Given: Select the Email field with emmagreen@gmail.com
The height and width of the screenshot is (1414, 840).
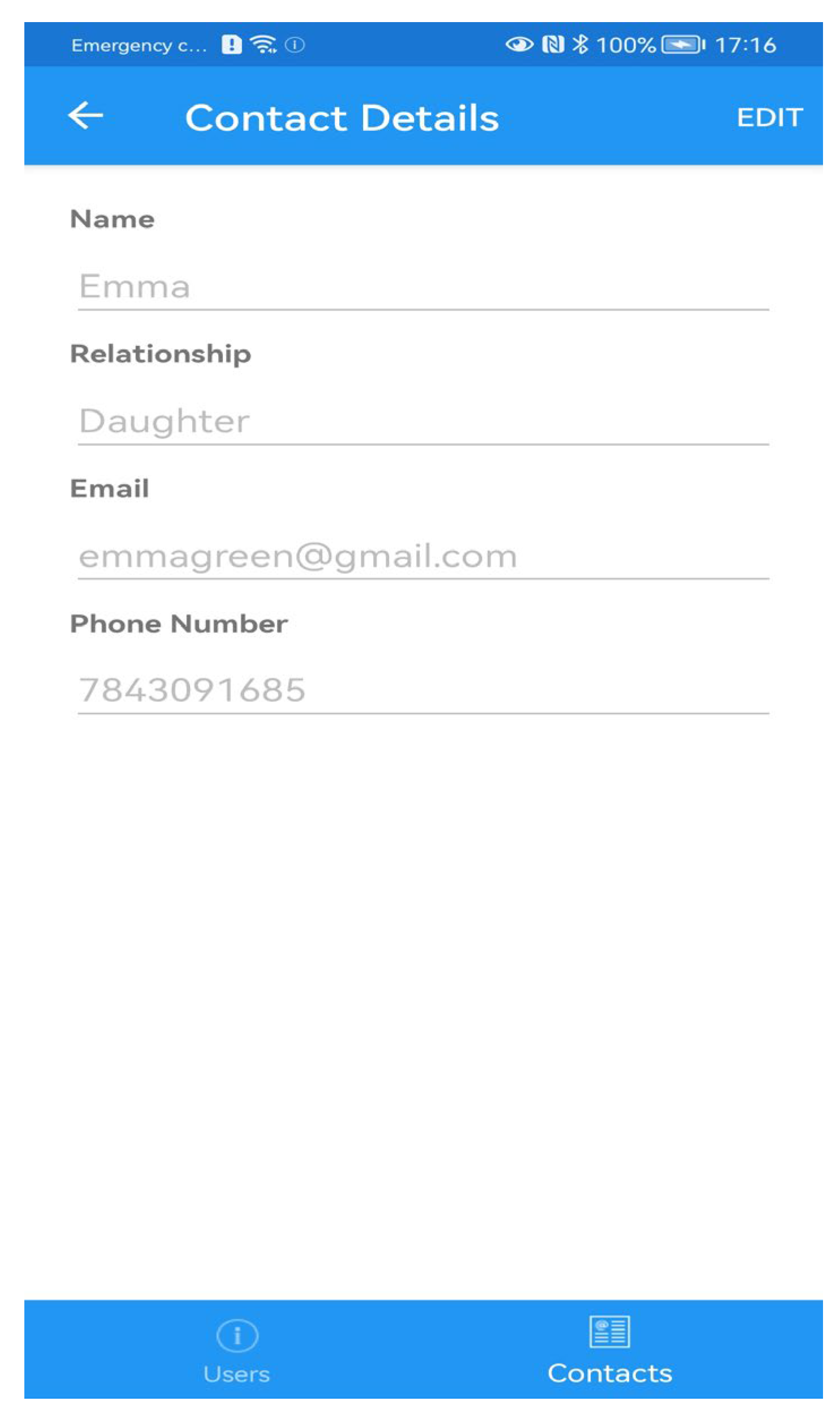Looking at the screenshot, I should coord(423,556).
